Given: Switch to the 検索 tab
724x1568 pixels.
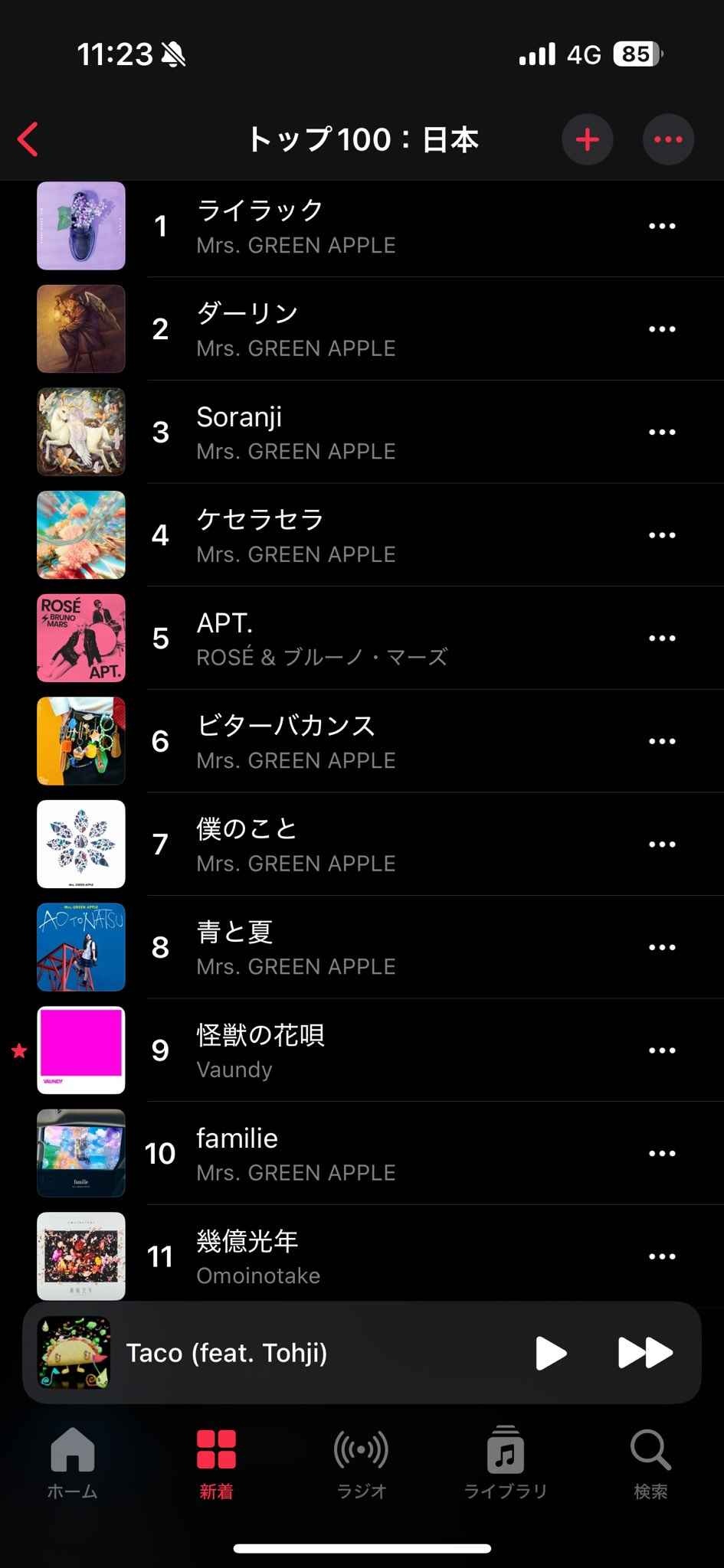Looking at the screenshot, I should 650,1464.
